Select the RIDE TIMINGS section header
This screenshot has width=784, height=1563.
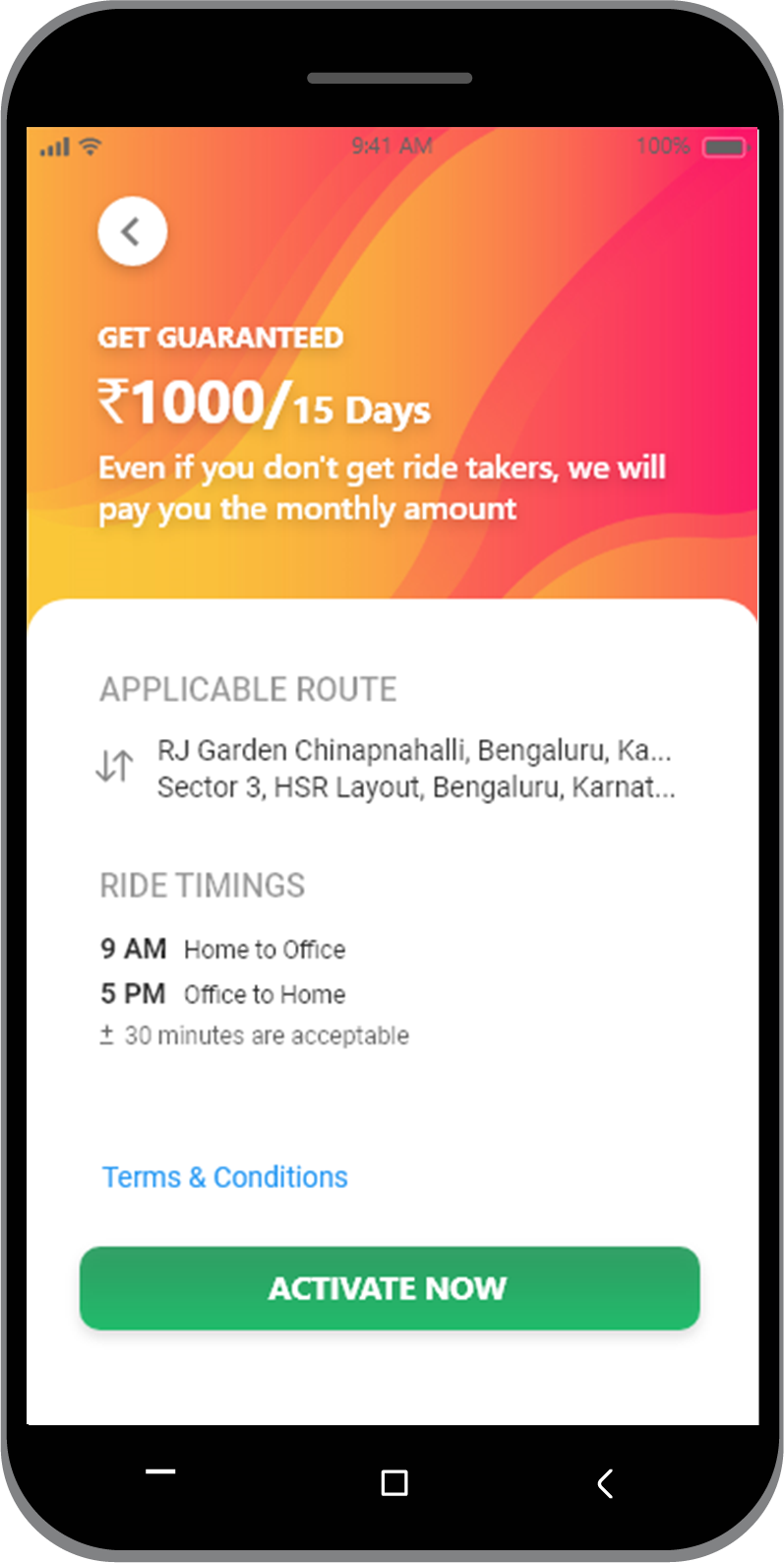point(202,885)
